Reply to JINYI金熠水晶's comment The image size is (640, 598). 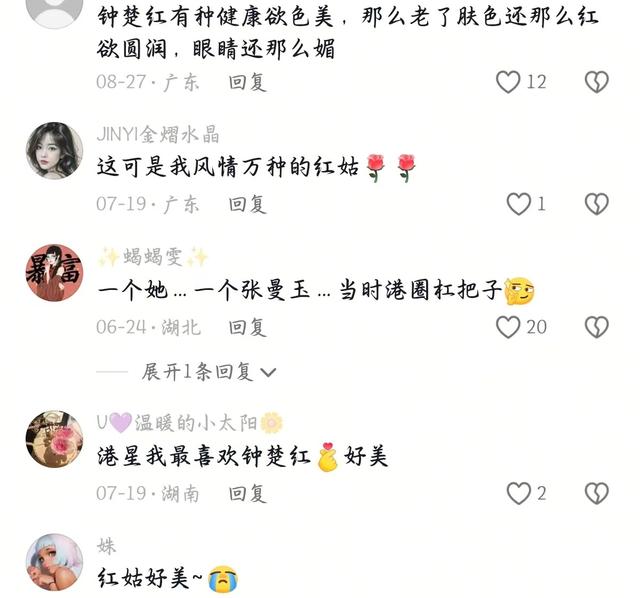click(247, 204)
